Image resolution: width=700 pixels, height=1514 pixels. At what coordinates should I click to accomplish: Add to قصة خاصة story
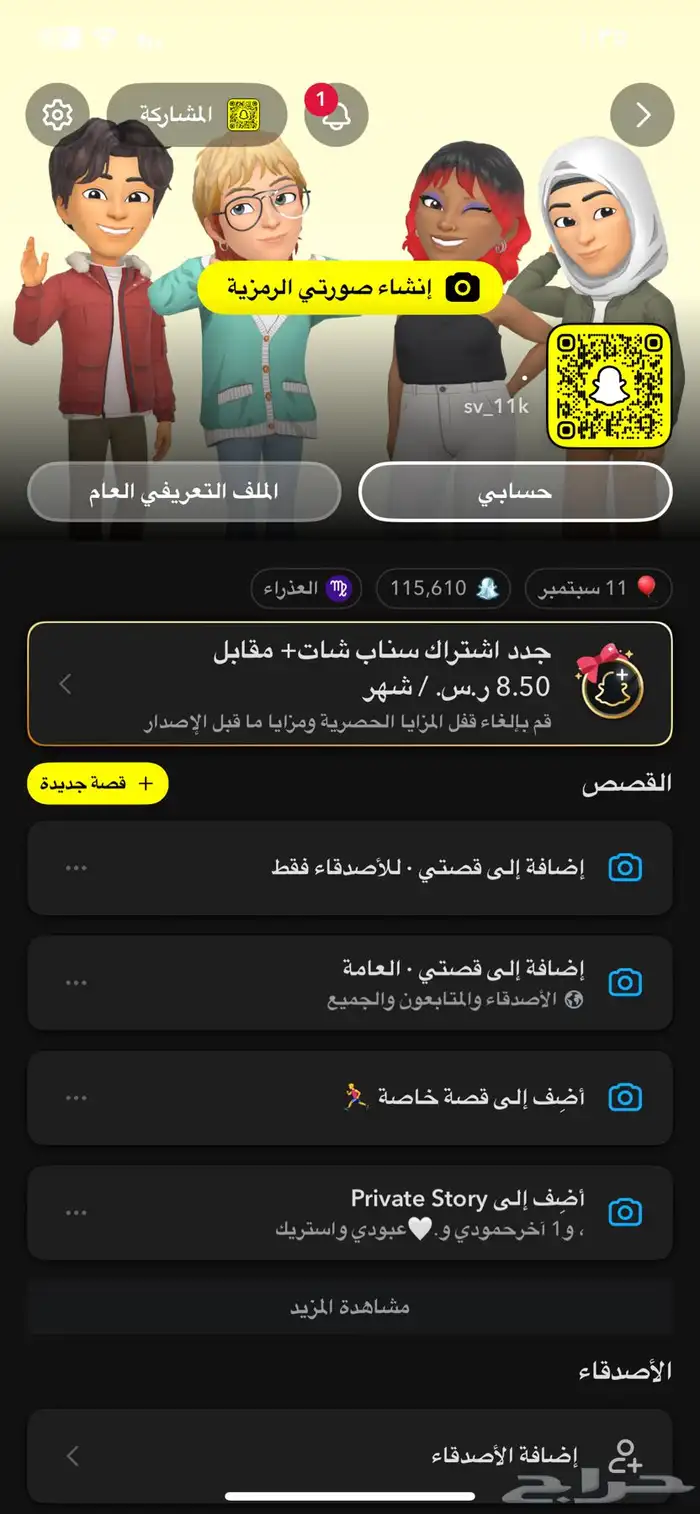[x=400, y=1098]
